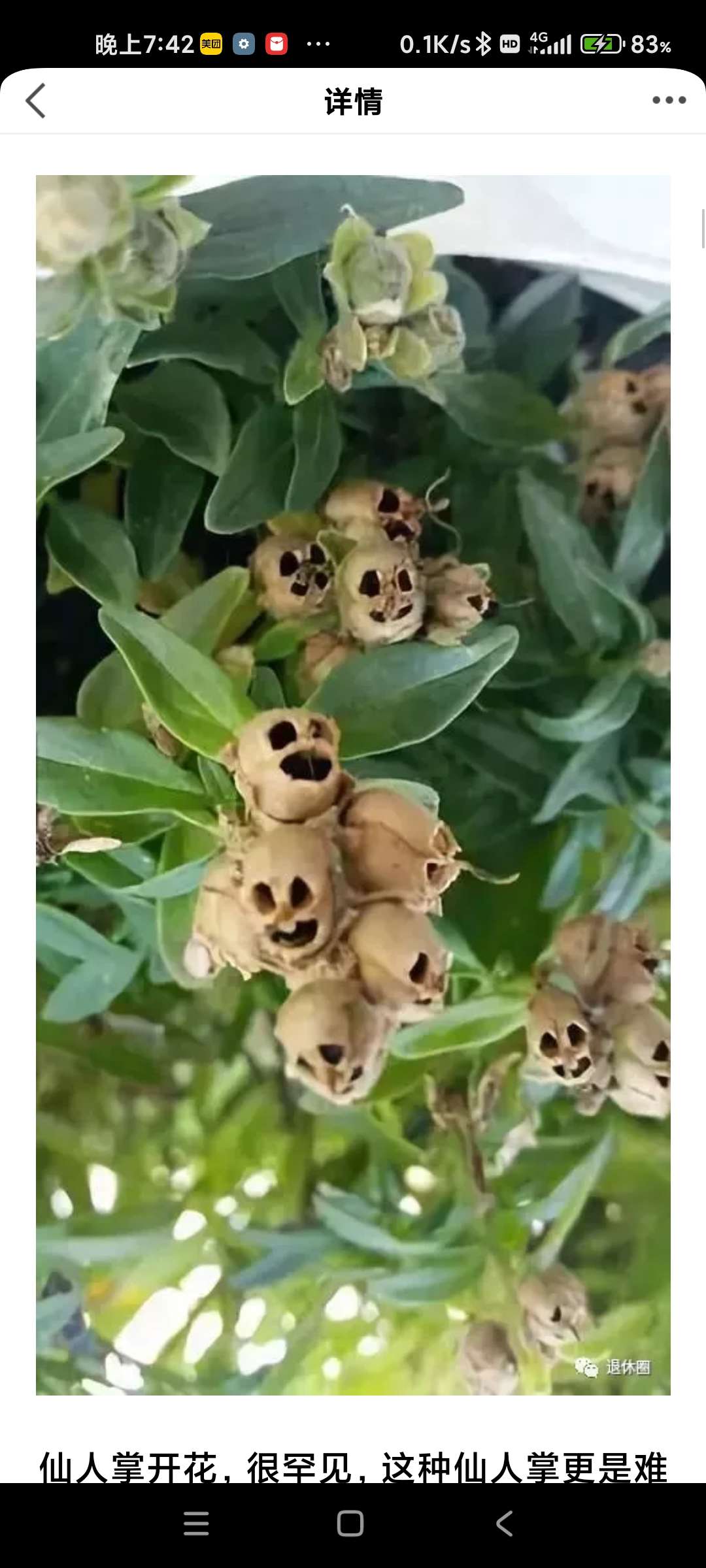Open the three-dot overflow menu
Screen dimensions: 706x1568
click(x=669, y=100)
